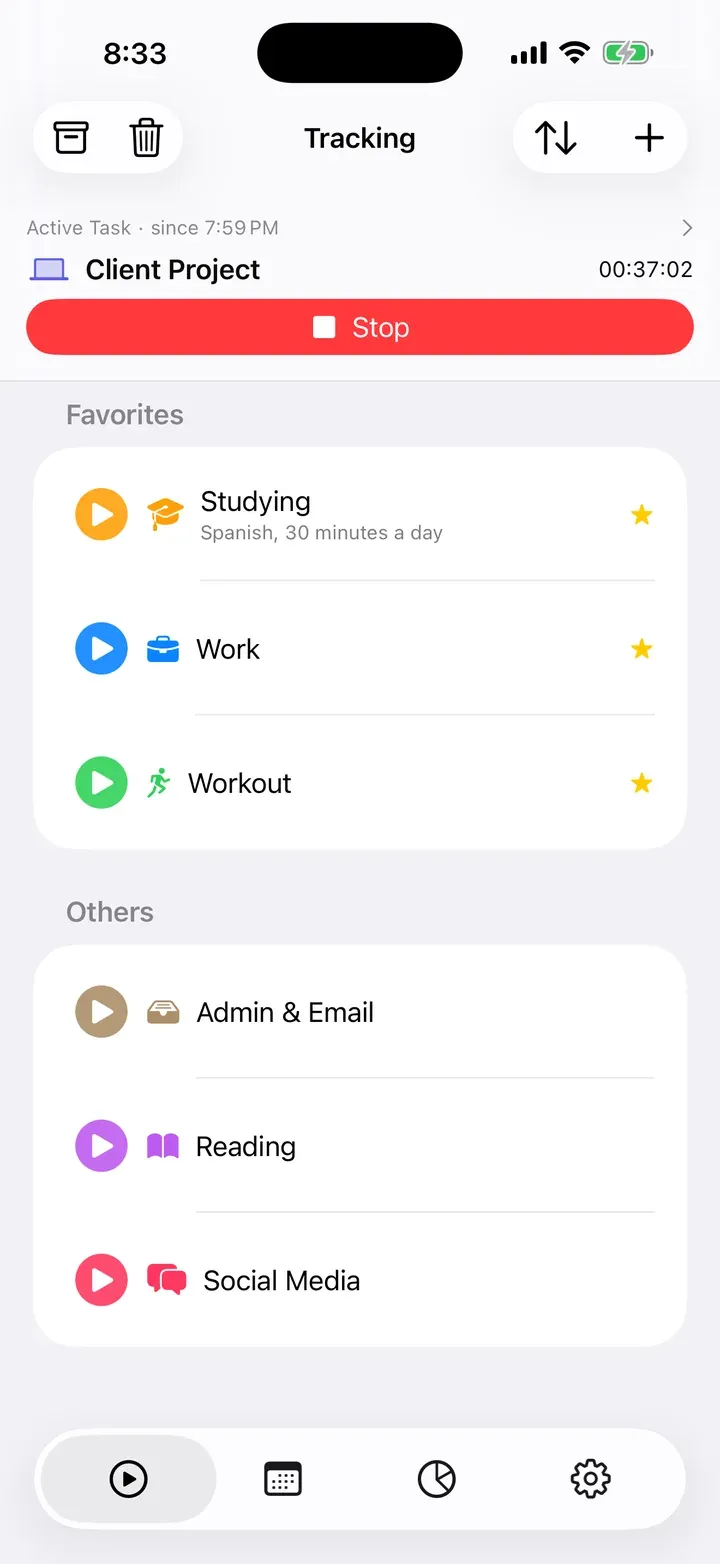Begin tracking Workout

pos(102,783)
